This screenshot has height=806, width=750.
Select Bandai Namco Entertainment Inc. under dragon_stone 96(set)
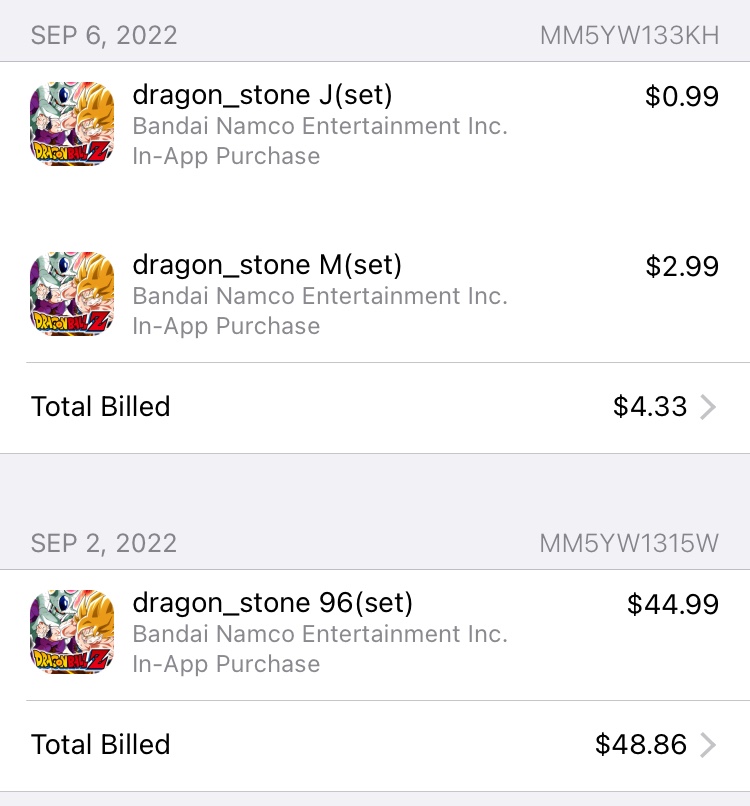(x=322, y=633)
